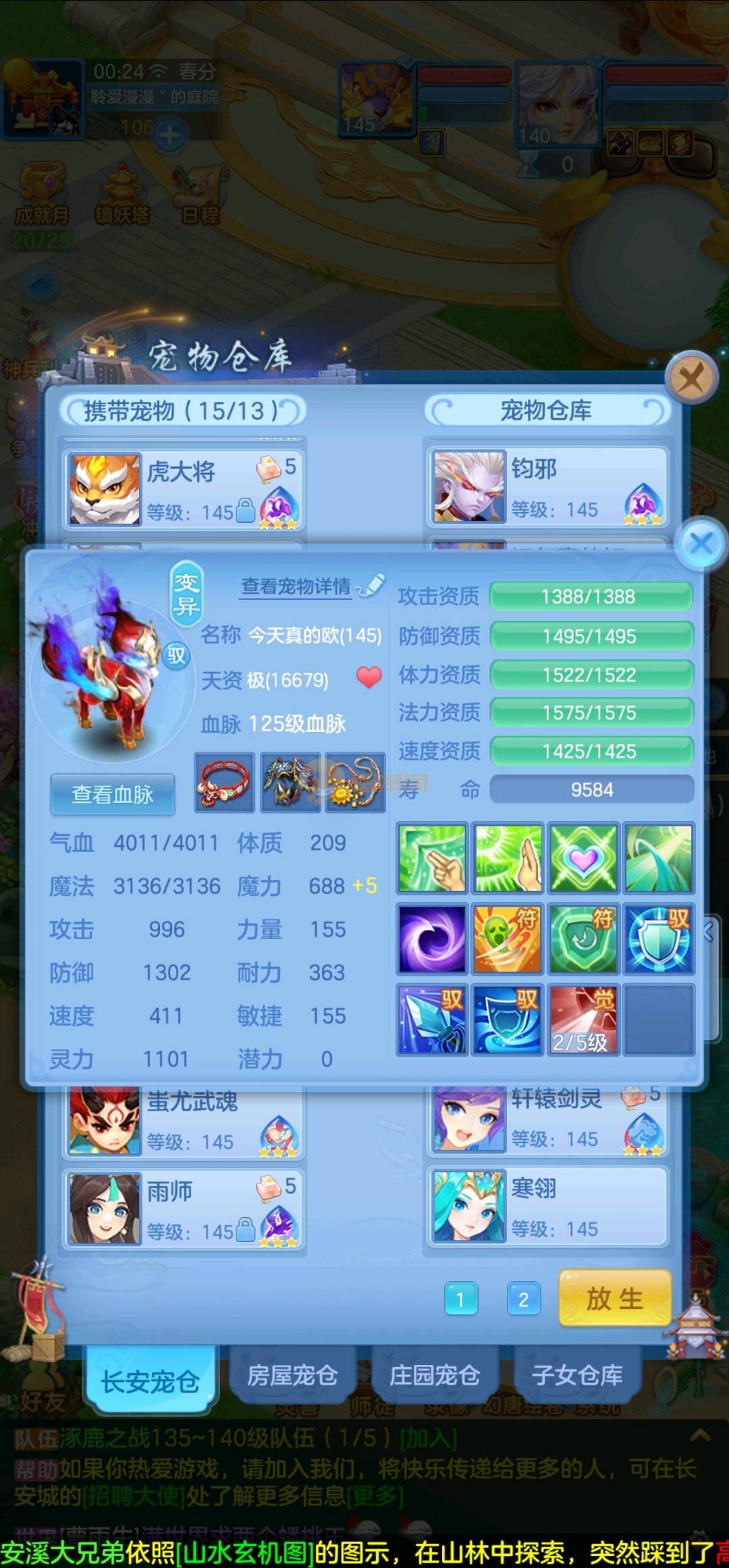Select the 寒翎 pet in warehouse
The image size is (729, 1568).
547,1206
